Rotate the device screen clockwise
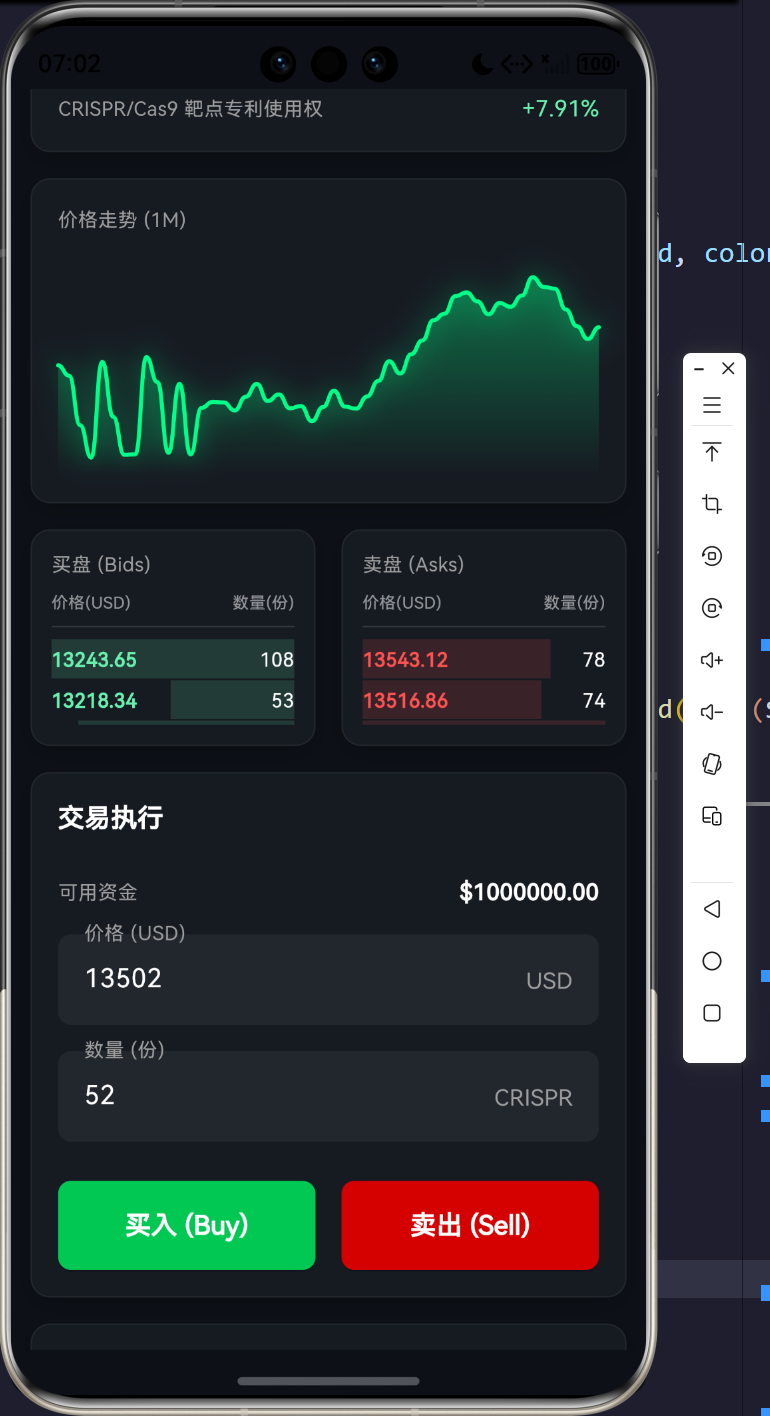The height and width of the screenshot is (1416, 770). click(711, 607)
